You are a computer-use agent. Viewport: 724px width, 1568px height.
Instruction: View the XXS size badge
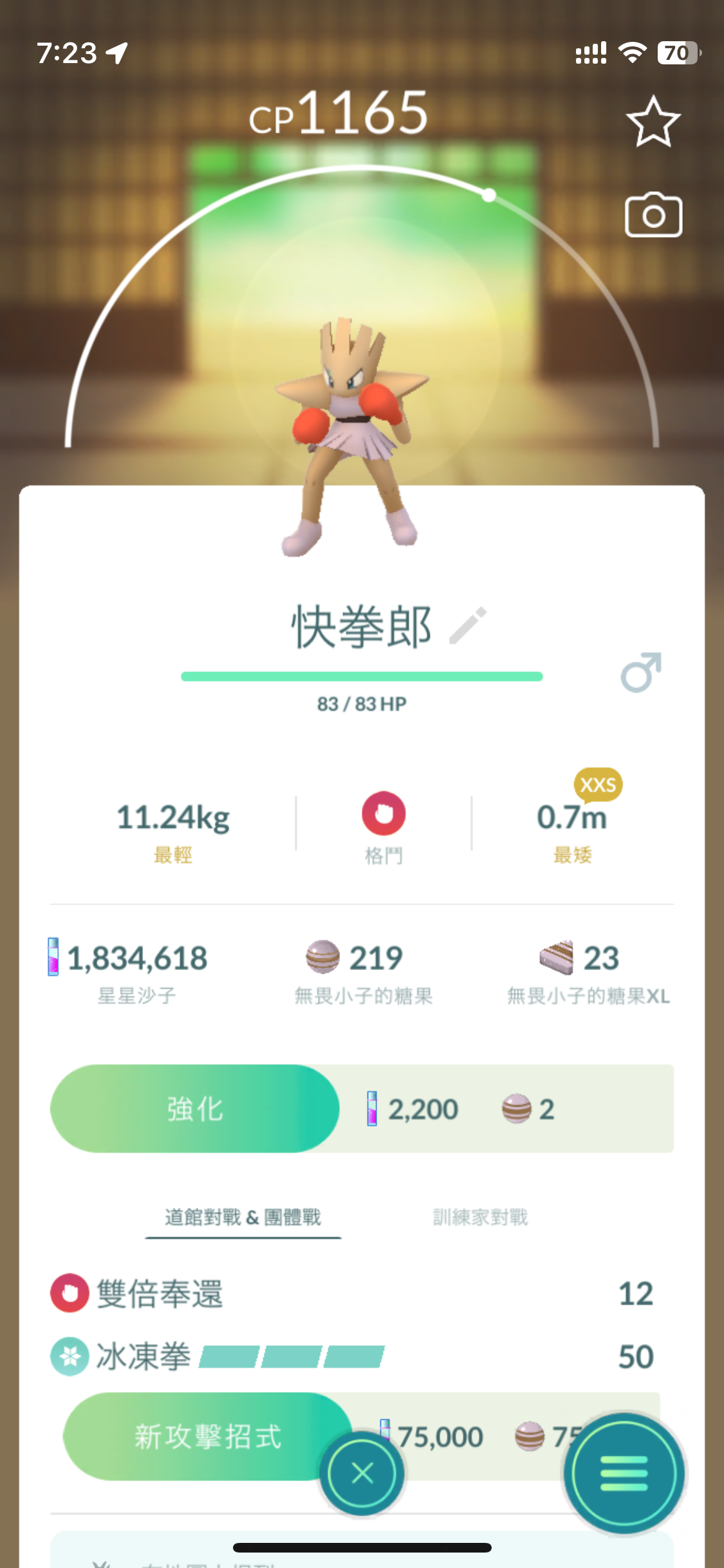598,785
